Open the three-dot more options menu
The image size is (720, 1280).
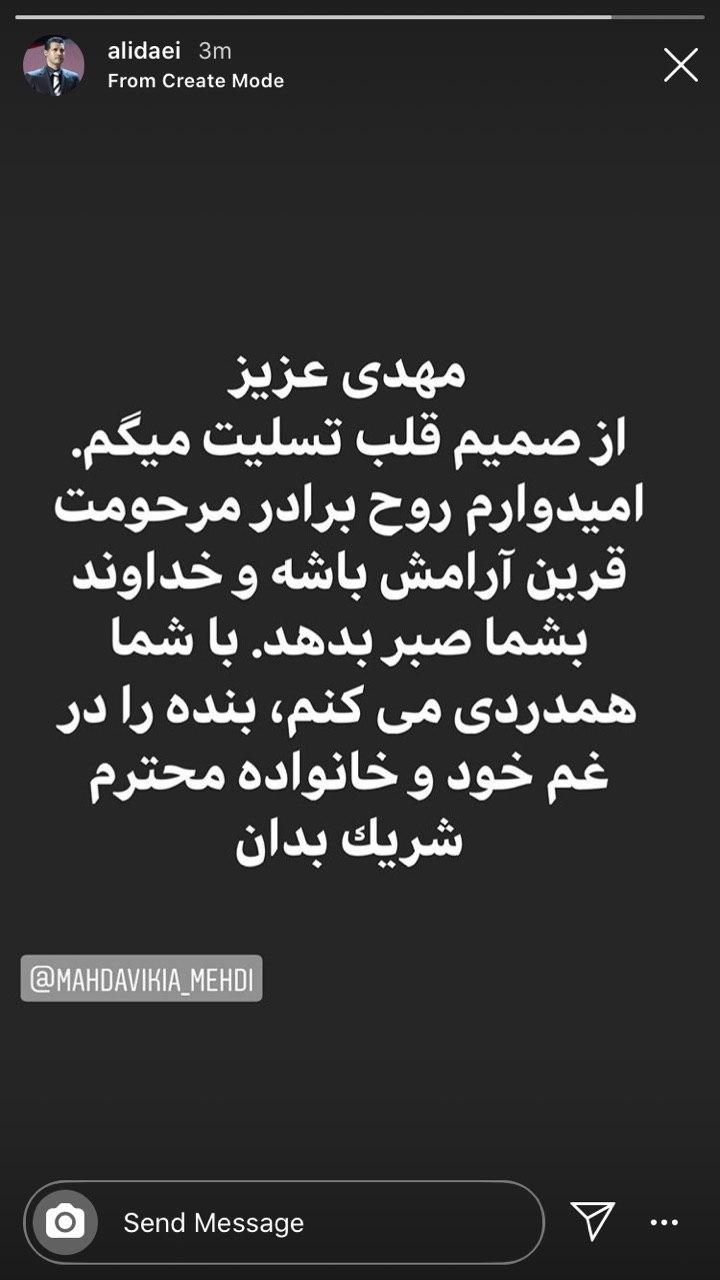point(664,1222)
